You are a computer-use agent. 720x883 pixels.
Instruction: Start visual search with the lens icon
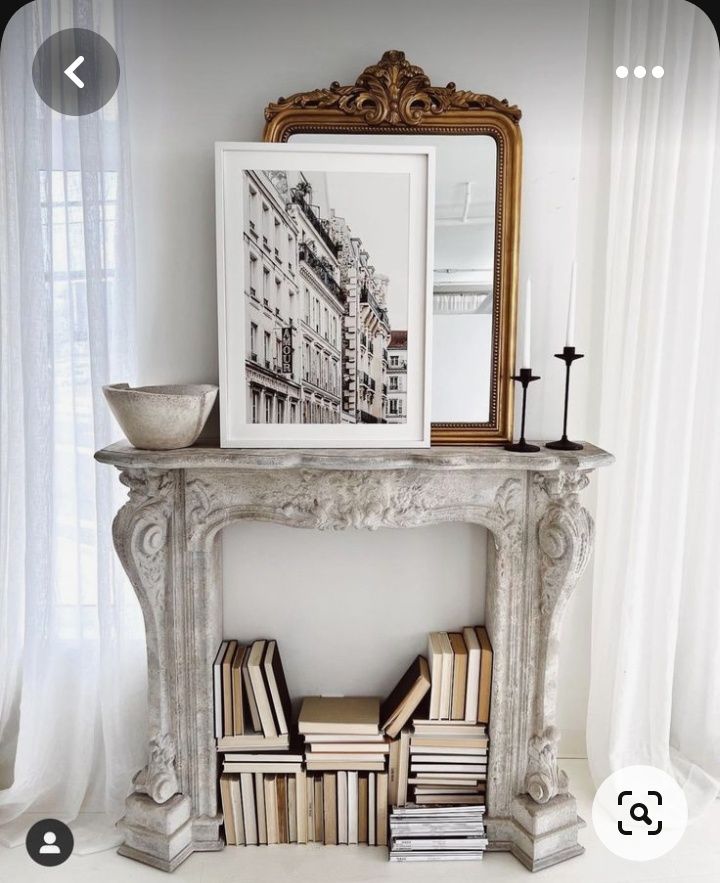(639, 812)
